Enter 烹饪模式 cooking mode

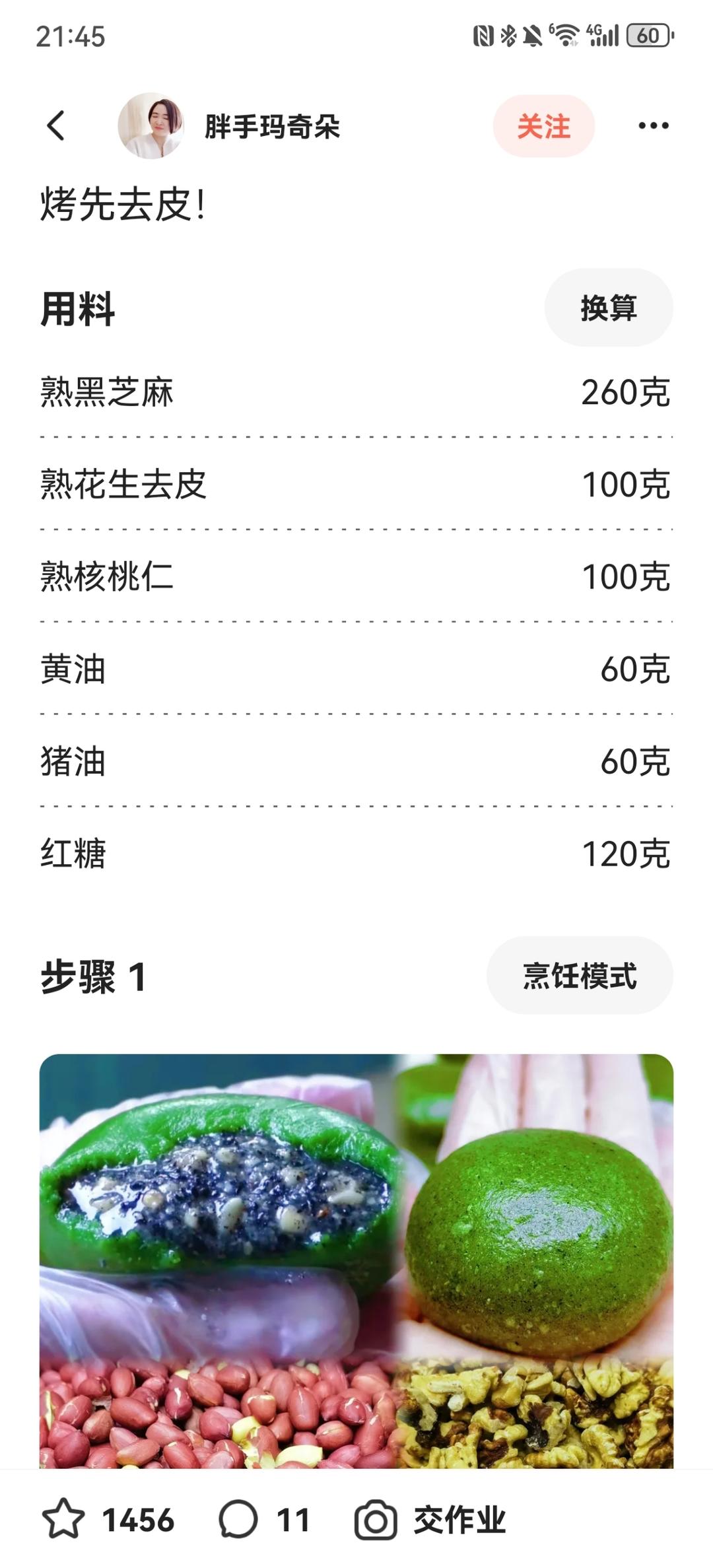(x=579, y=976)
